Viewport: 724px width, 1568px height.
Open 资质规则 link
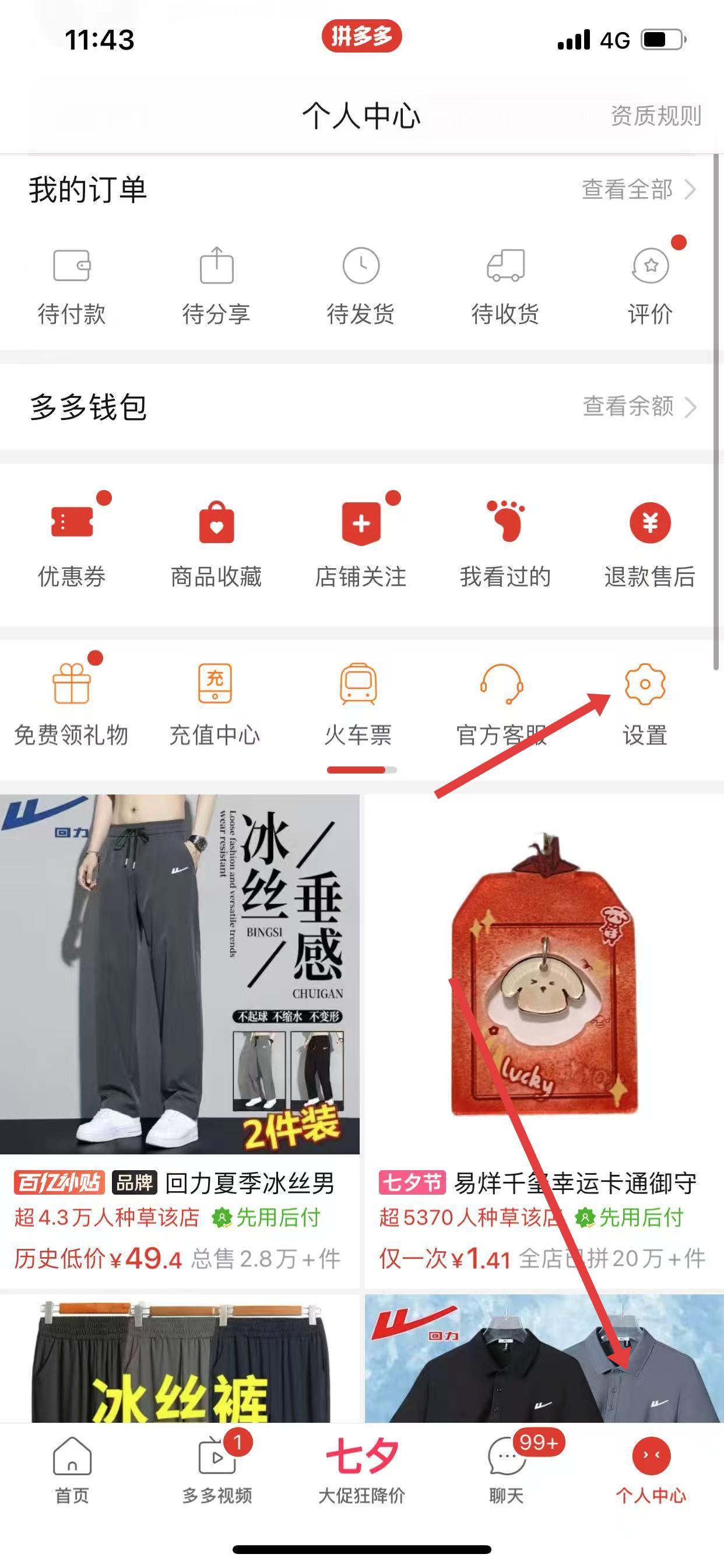pyautogui.click(x=655, y=116)
